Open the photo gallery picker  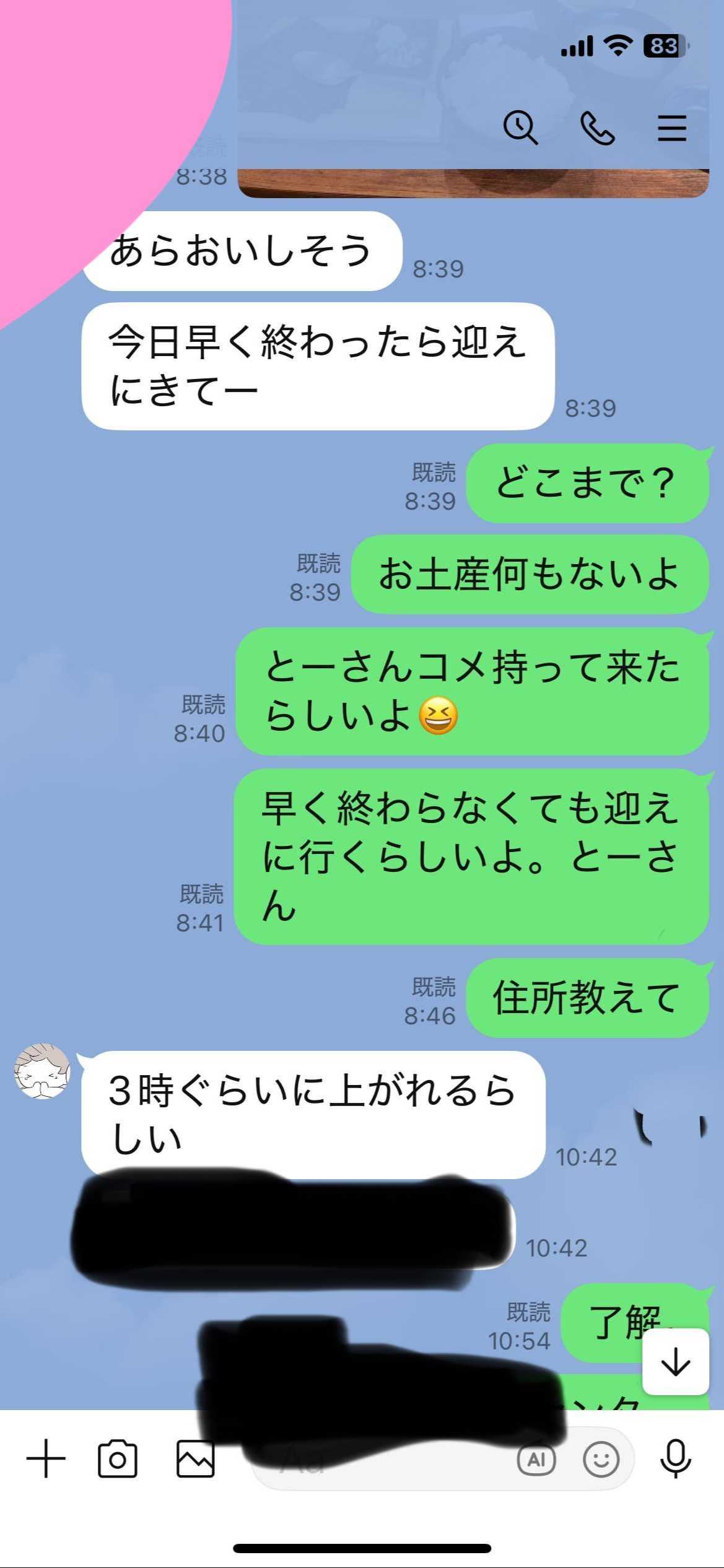click(x=195, y=1459)
